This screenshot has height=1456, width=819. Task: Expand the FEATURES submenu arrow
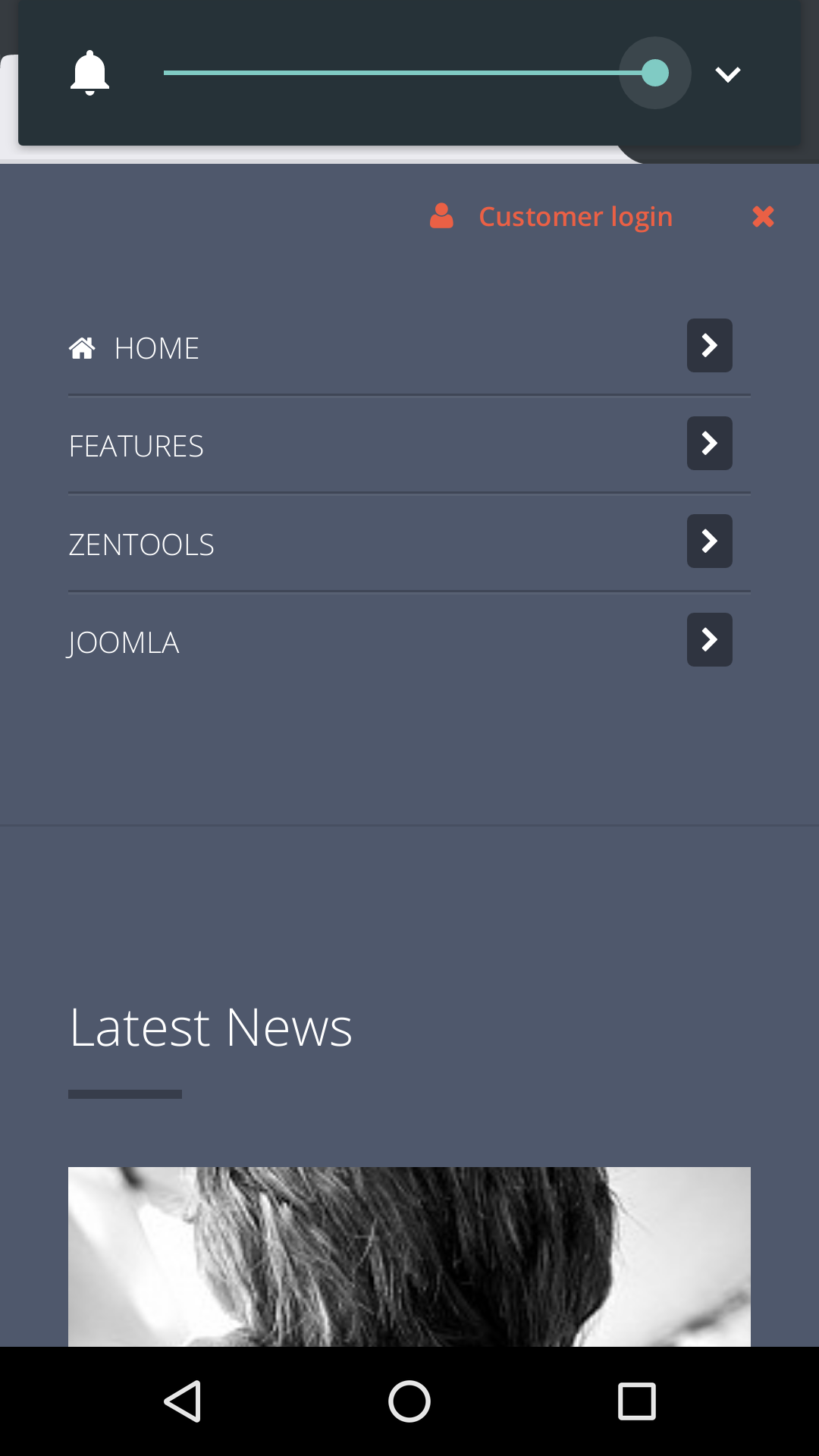pos(710,444)
